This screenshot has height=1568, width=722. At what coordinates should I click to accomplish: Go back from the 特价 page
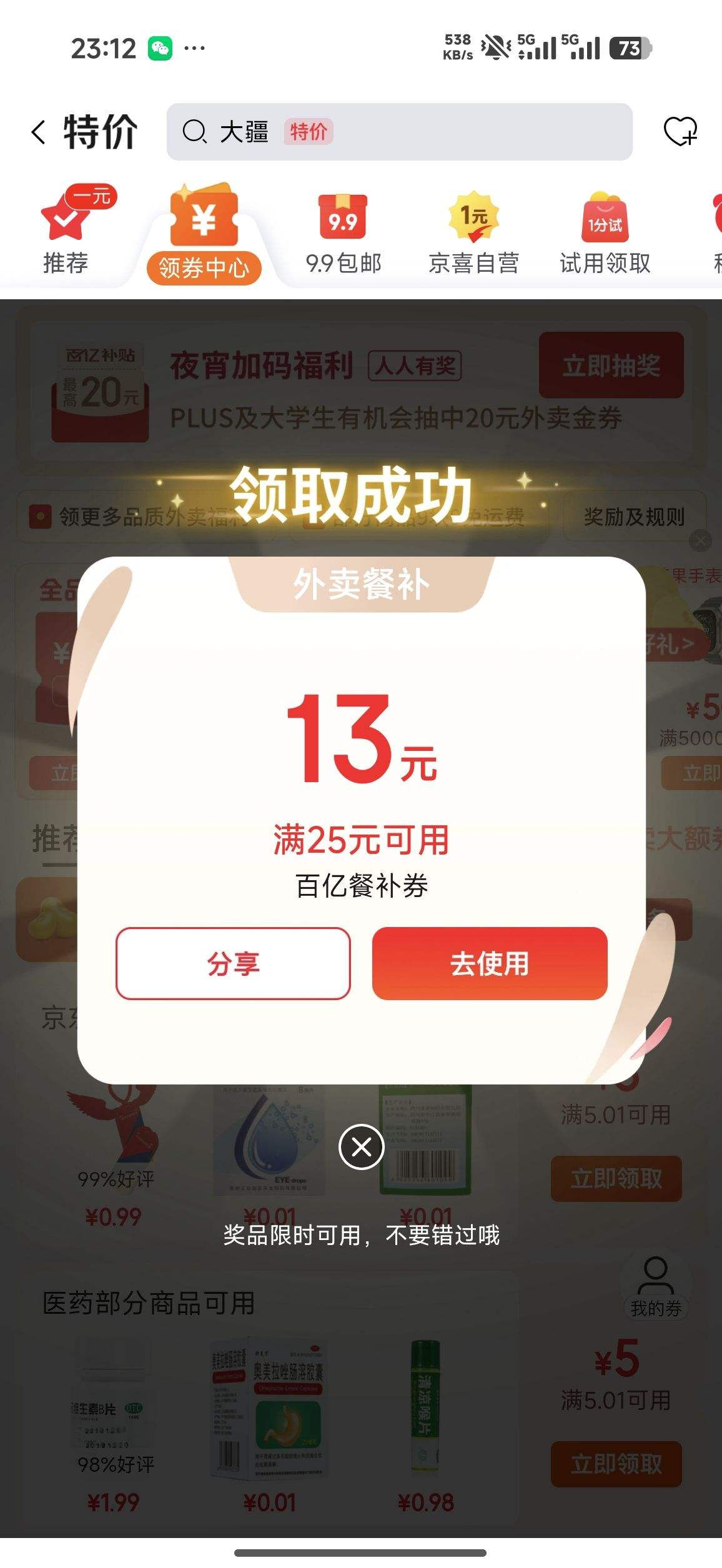pyautogui.click(x=39, y=132)
